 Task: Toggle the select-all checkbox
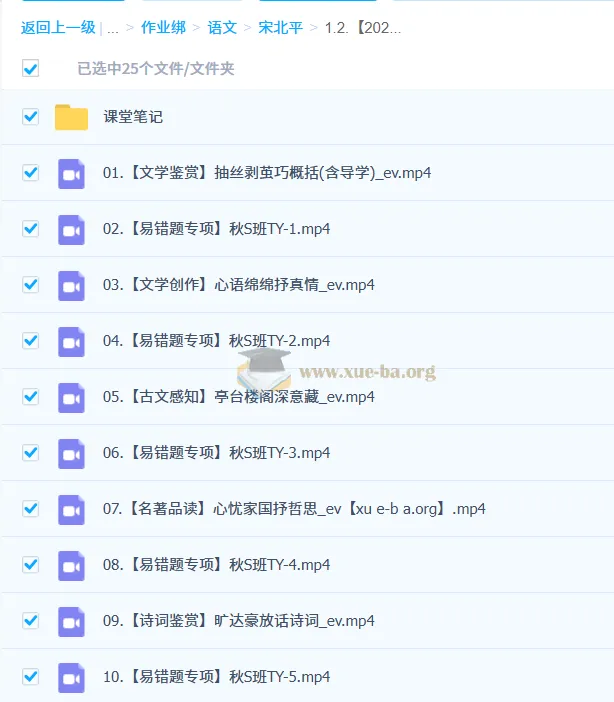30,69
